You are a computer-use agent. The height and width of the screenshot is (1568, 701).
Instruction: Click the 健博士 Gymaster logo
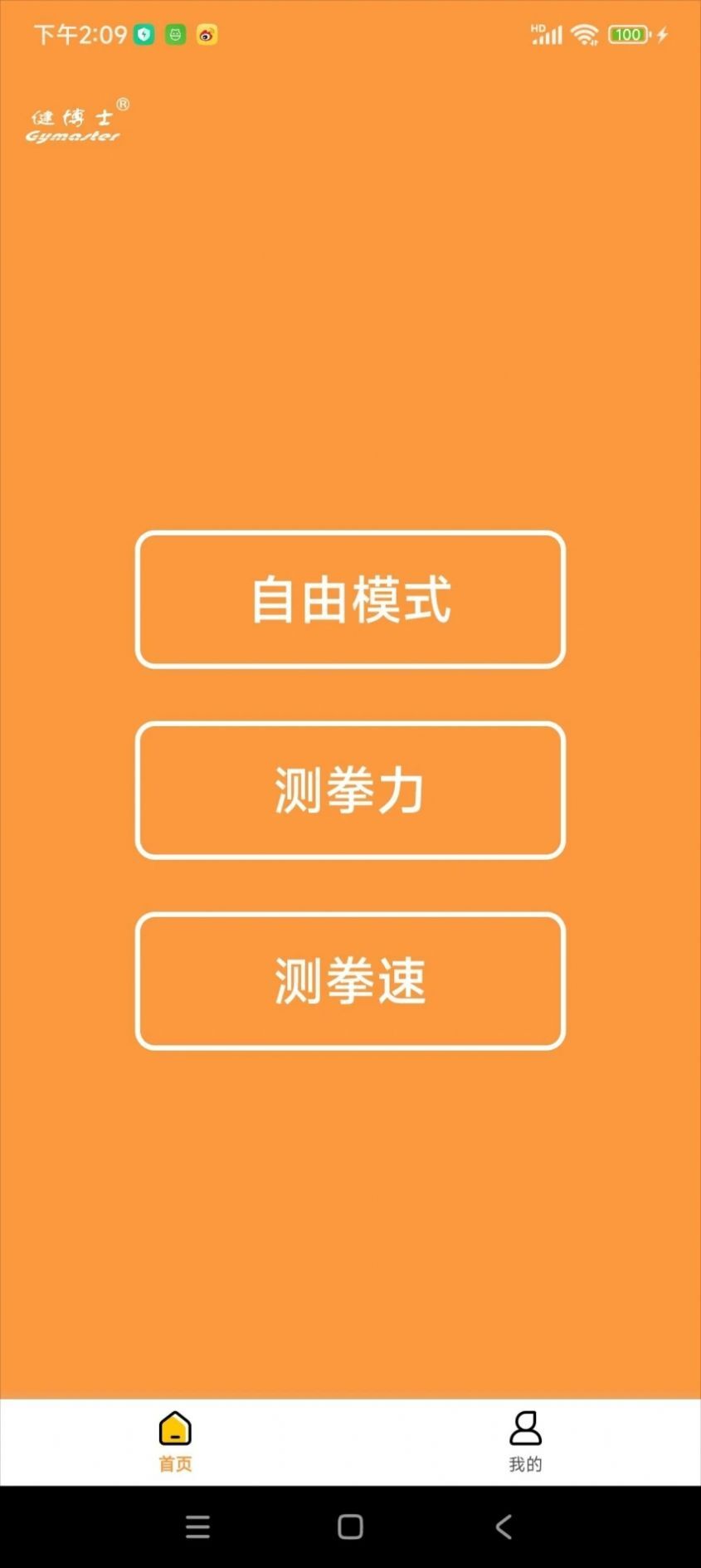click(76, 120)
